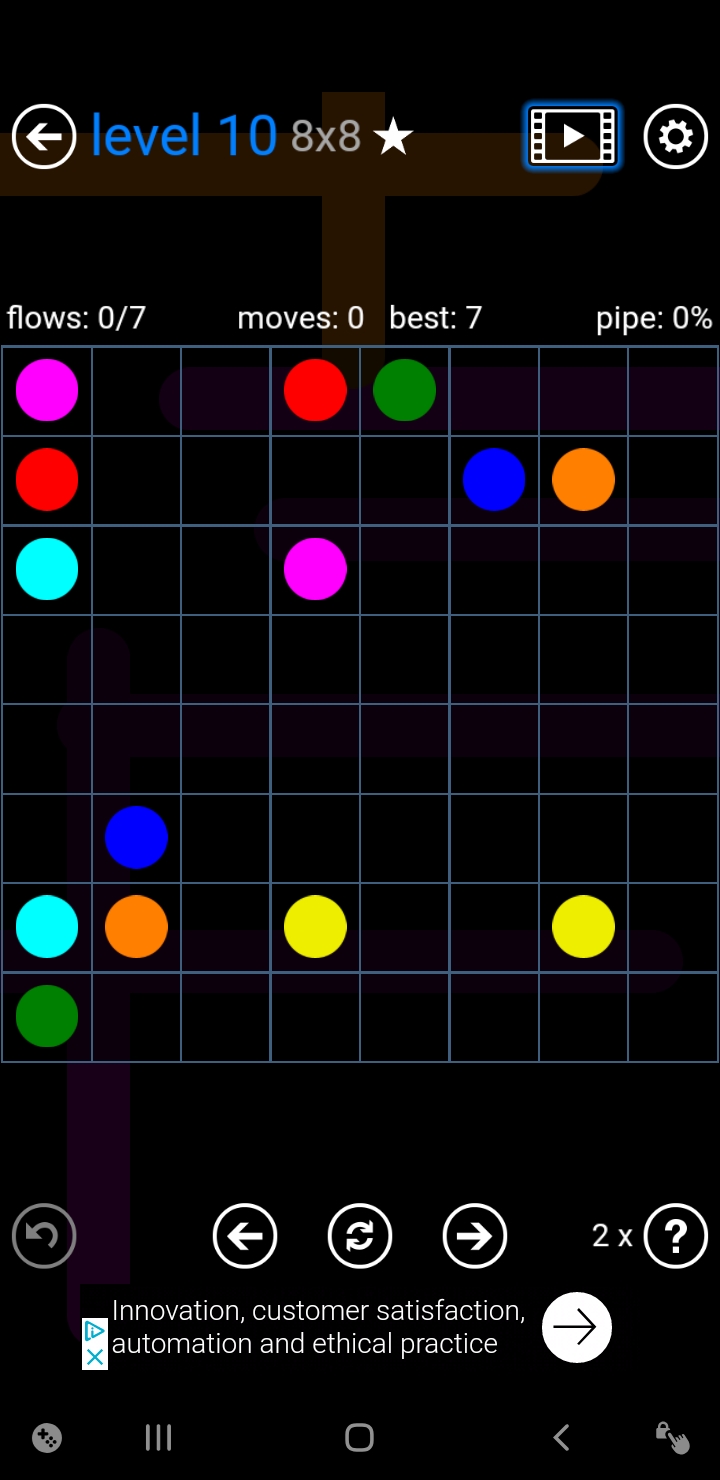
Task: Open recent apps in navigation bar
Action: [158, 1438]
